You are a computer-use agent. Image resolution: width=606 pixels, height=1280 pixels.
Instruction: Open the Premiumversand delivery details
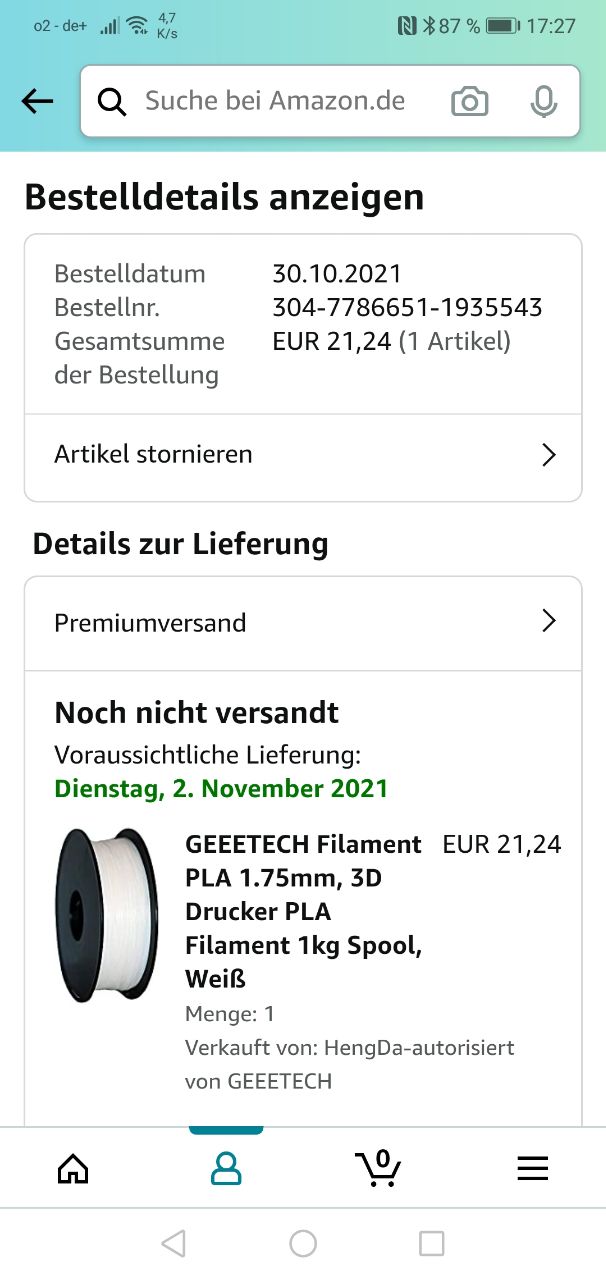click(x=303, y=623)
